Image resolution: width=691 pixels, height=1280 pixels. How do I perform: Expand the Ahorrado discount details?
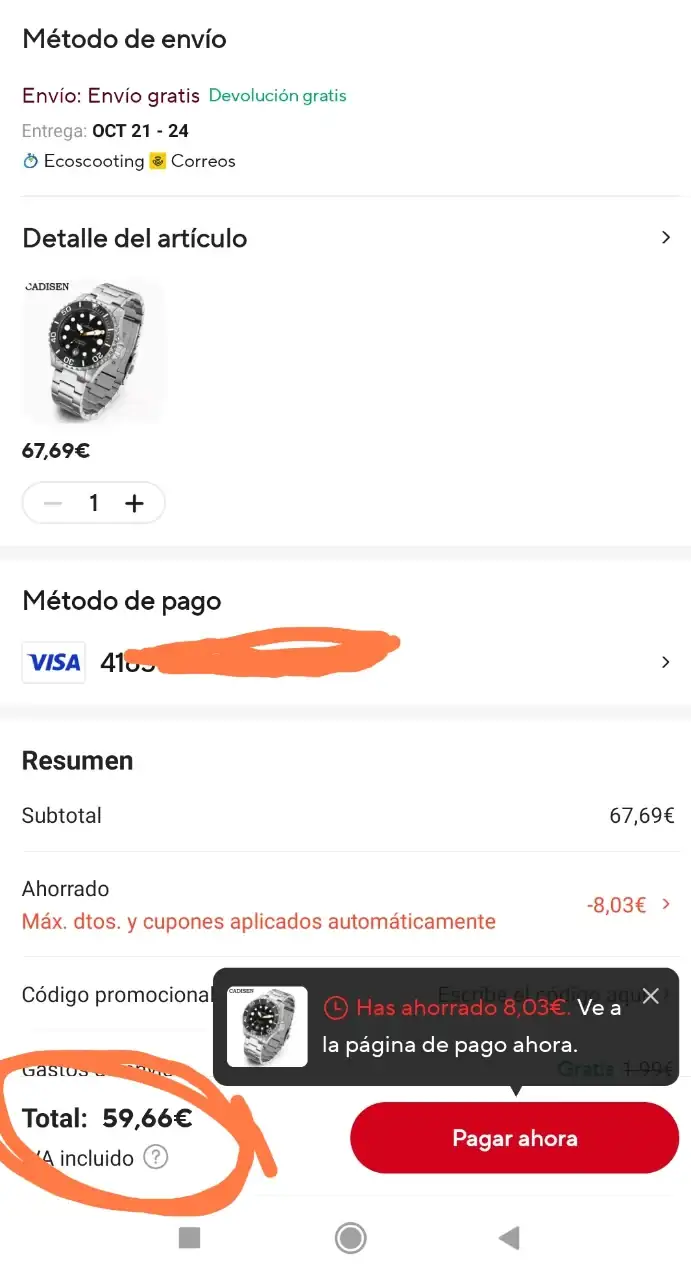tap(666, 904)
